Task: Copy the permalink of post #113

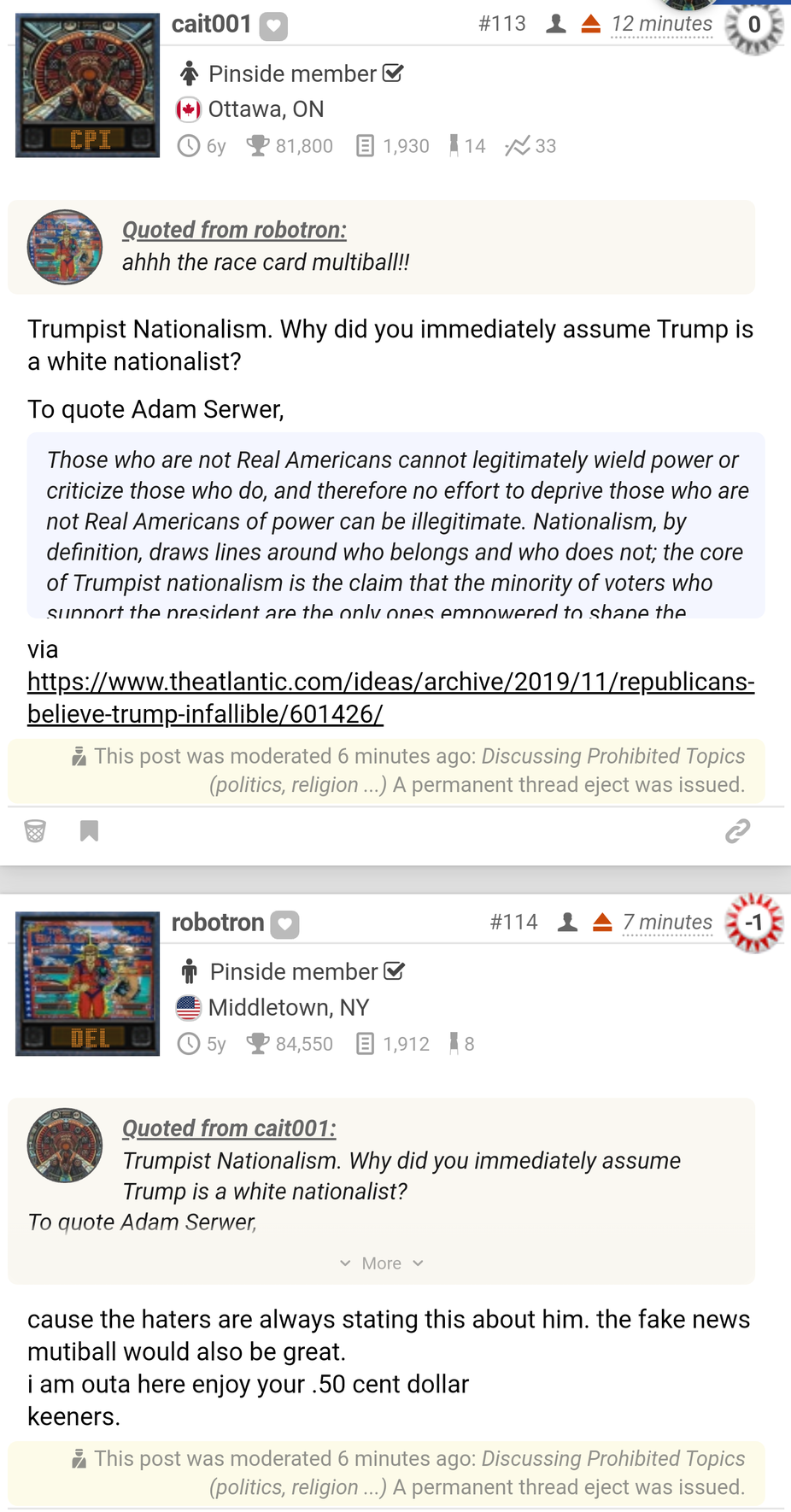Action: pos(737,831)
